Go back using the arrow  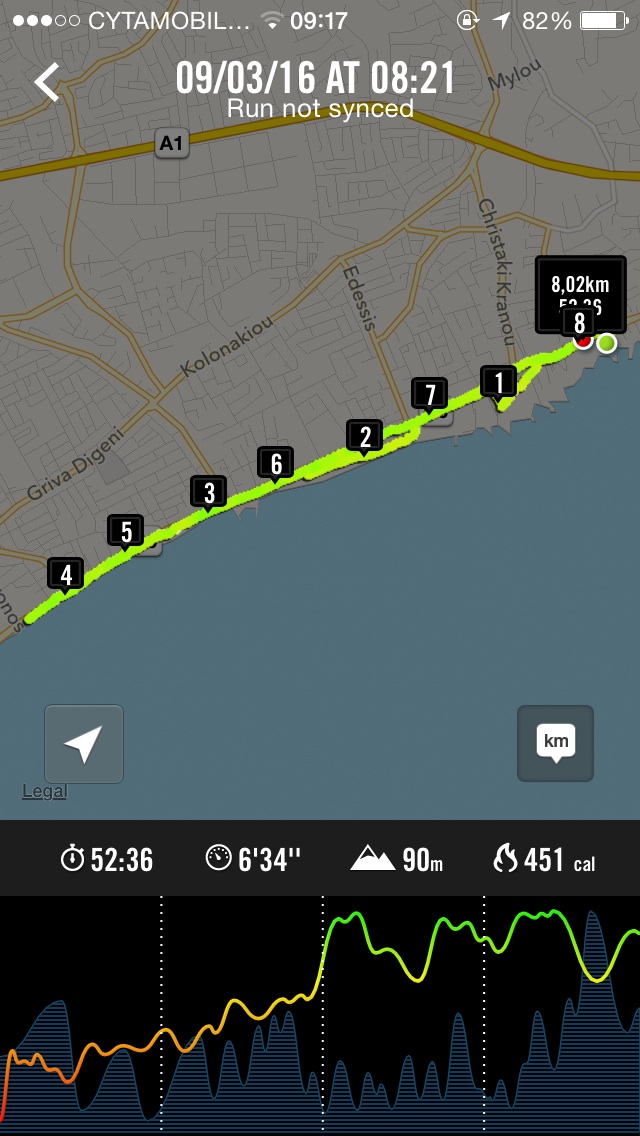(47, 82)
